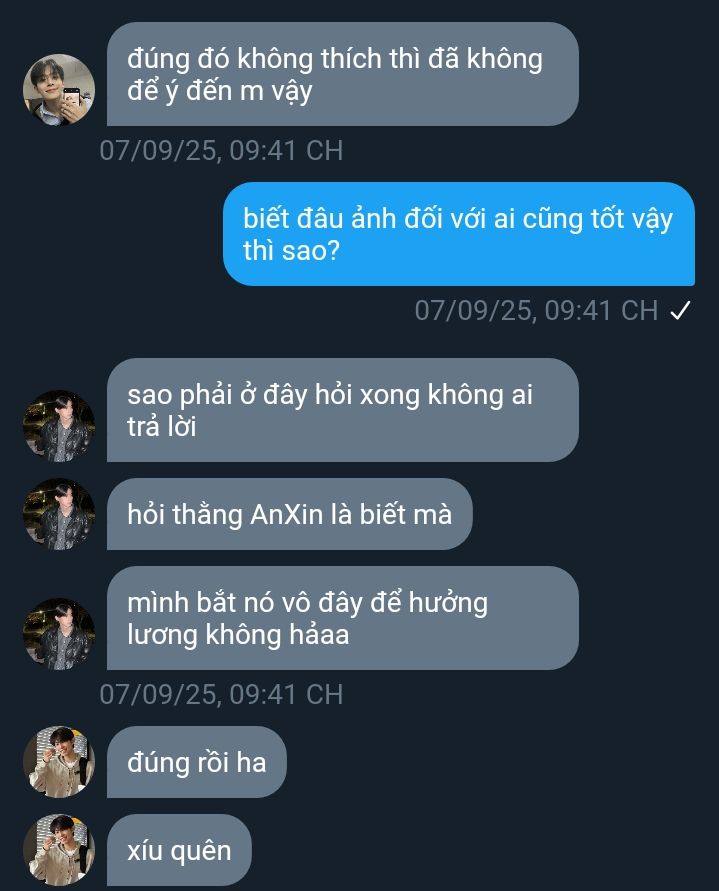View profile picture next to "mình bắt nó vô đây"
The height and width of the screenshot is (891, 719).
(59, 634)
